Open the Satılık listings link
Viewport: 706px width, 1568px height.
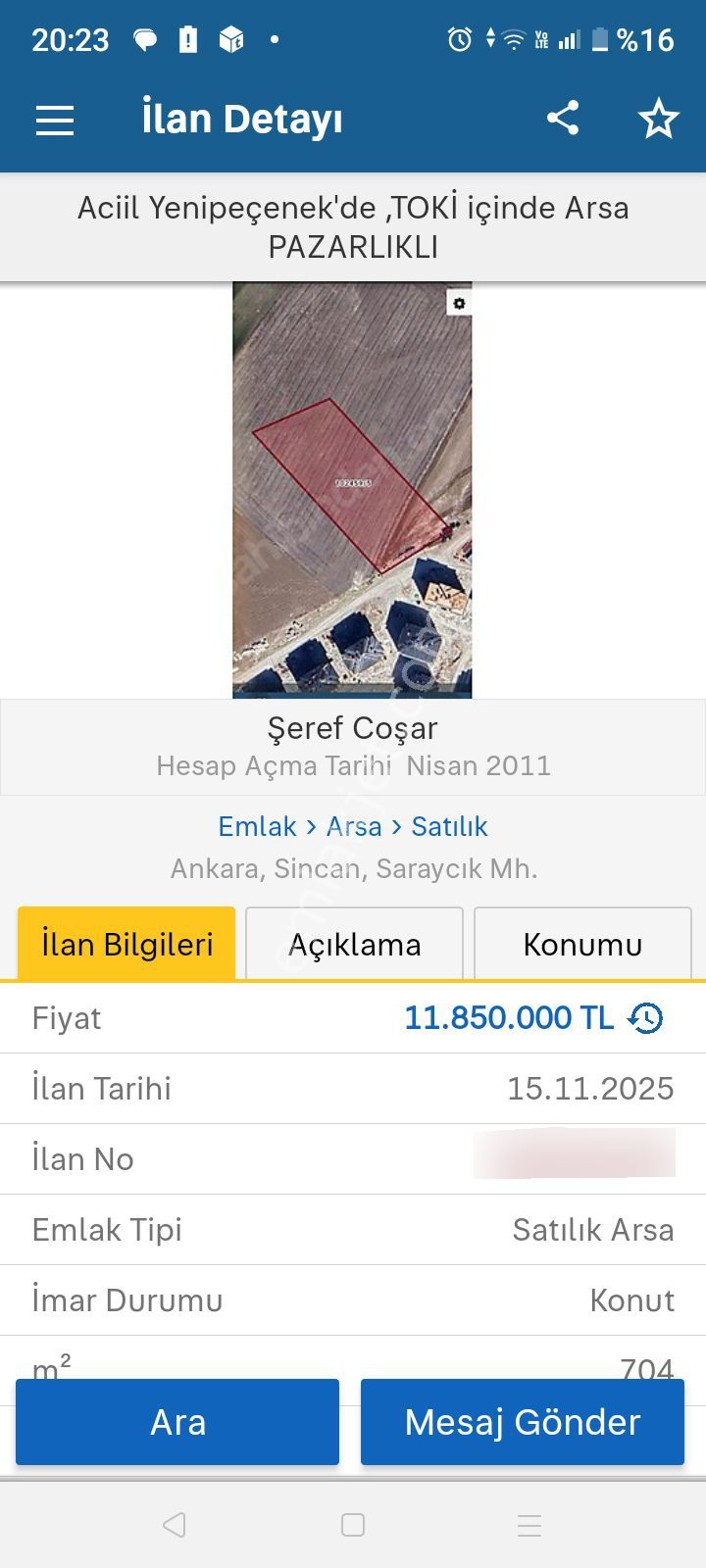pos(448,826)
